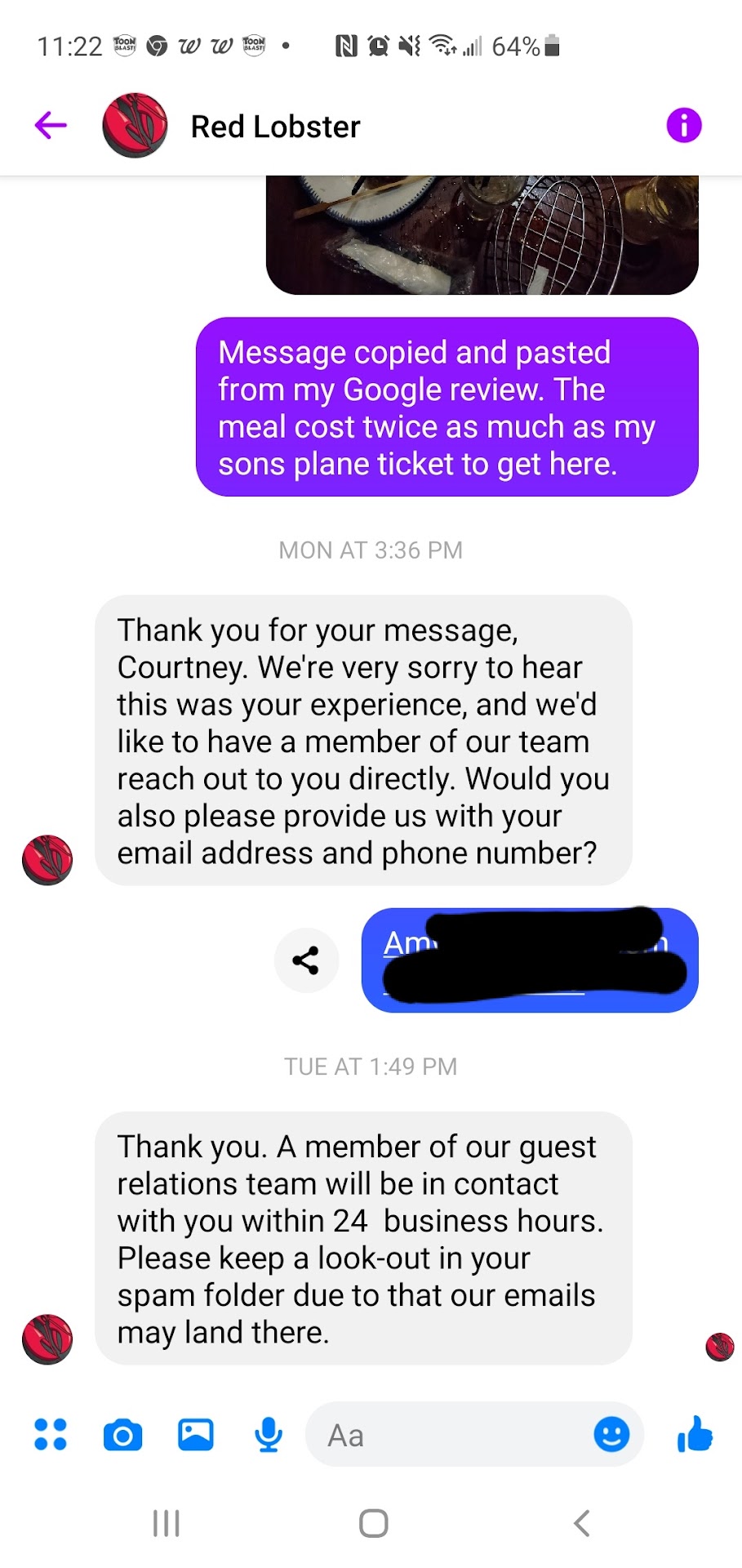Open the photo gallery picker
This screenshot has width=742, height=1568.
pyautogui.click(x=196, y=1435)
